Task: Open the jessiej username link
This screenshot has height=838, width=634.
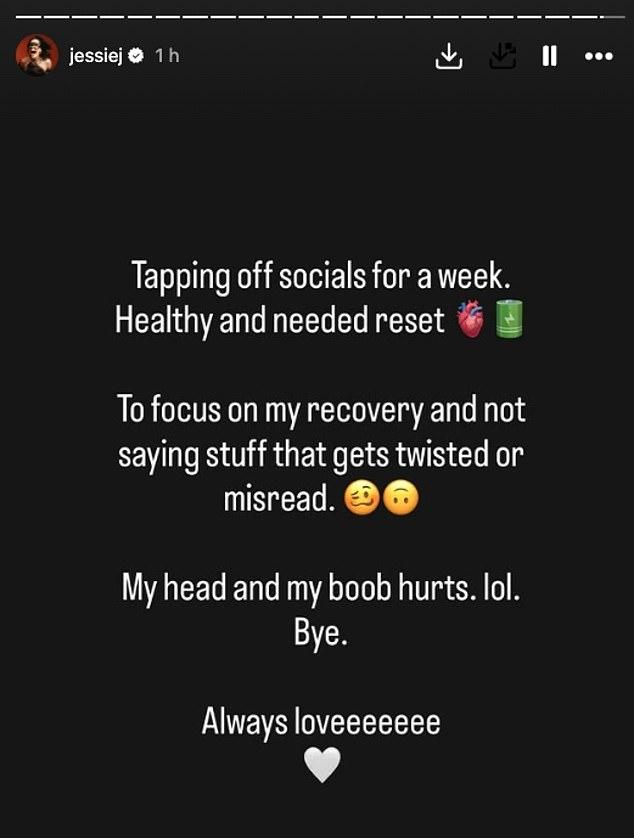Action: click(93, 56)
